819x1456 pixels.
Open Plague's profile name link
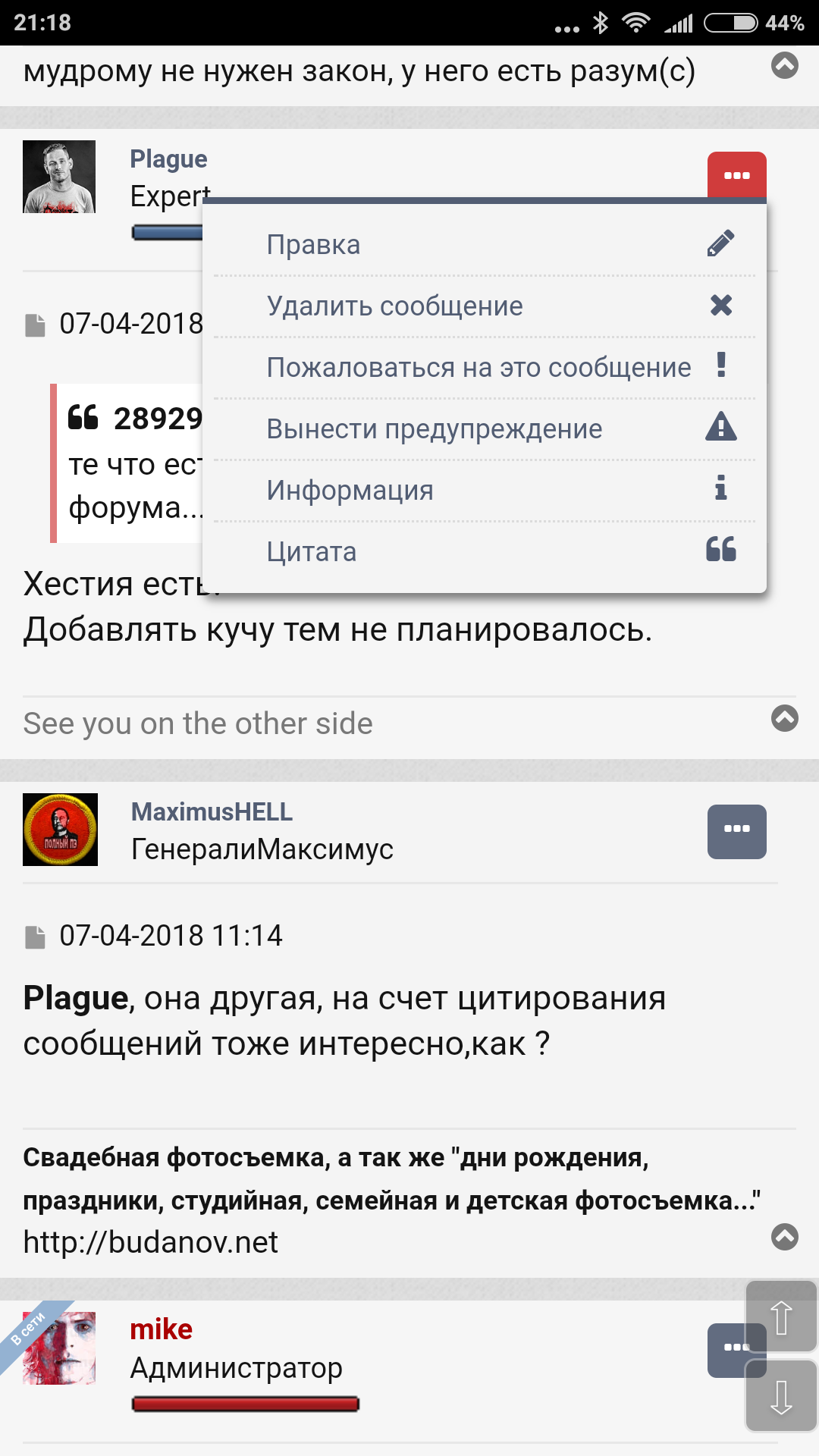[168, 159]
